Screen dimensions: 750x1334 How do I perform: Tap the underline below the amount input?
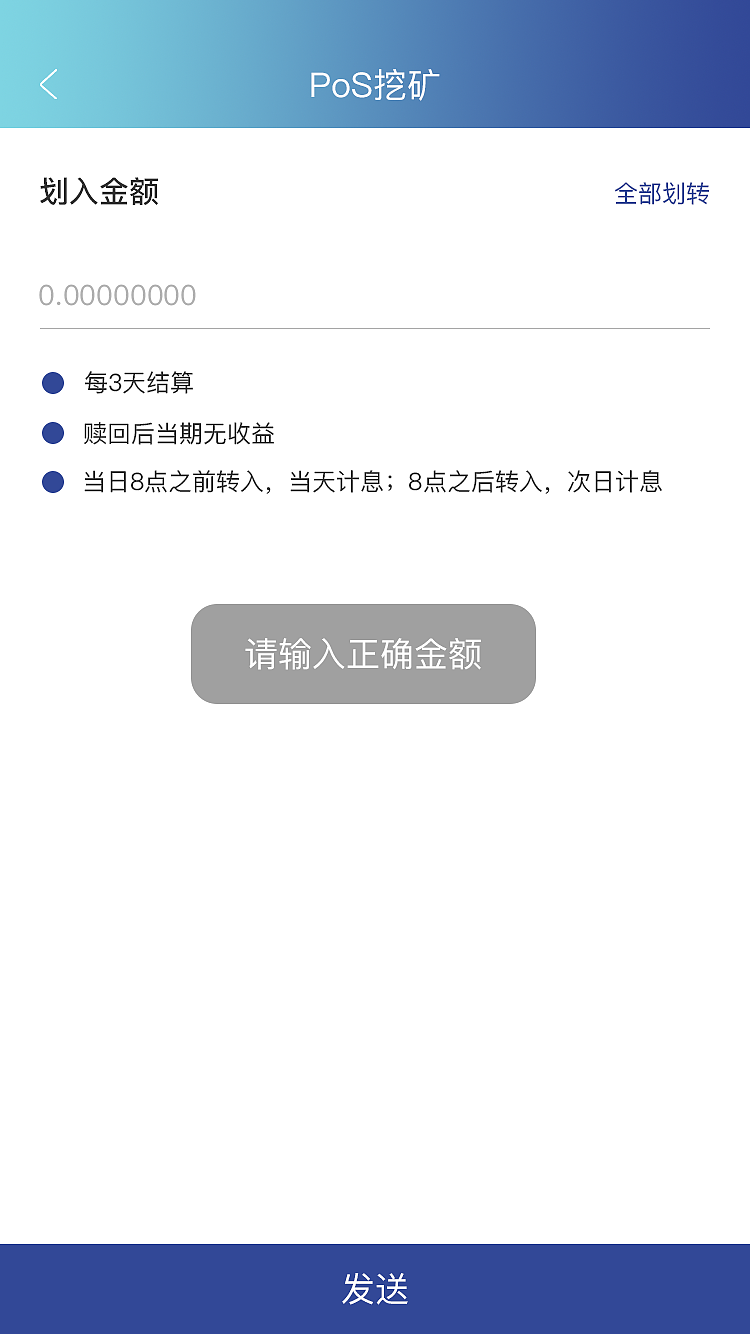click(x=375, y=327)
